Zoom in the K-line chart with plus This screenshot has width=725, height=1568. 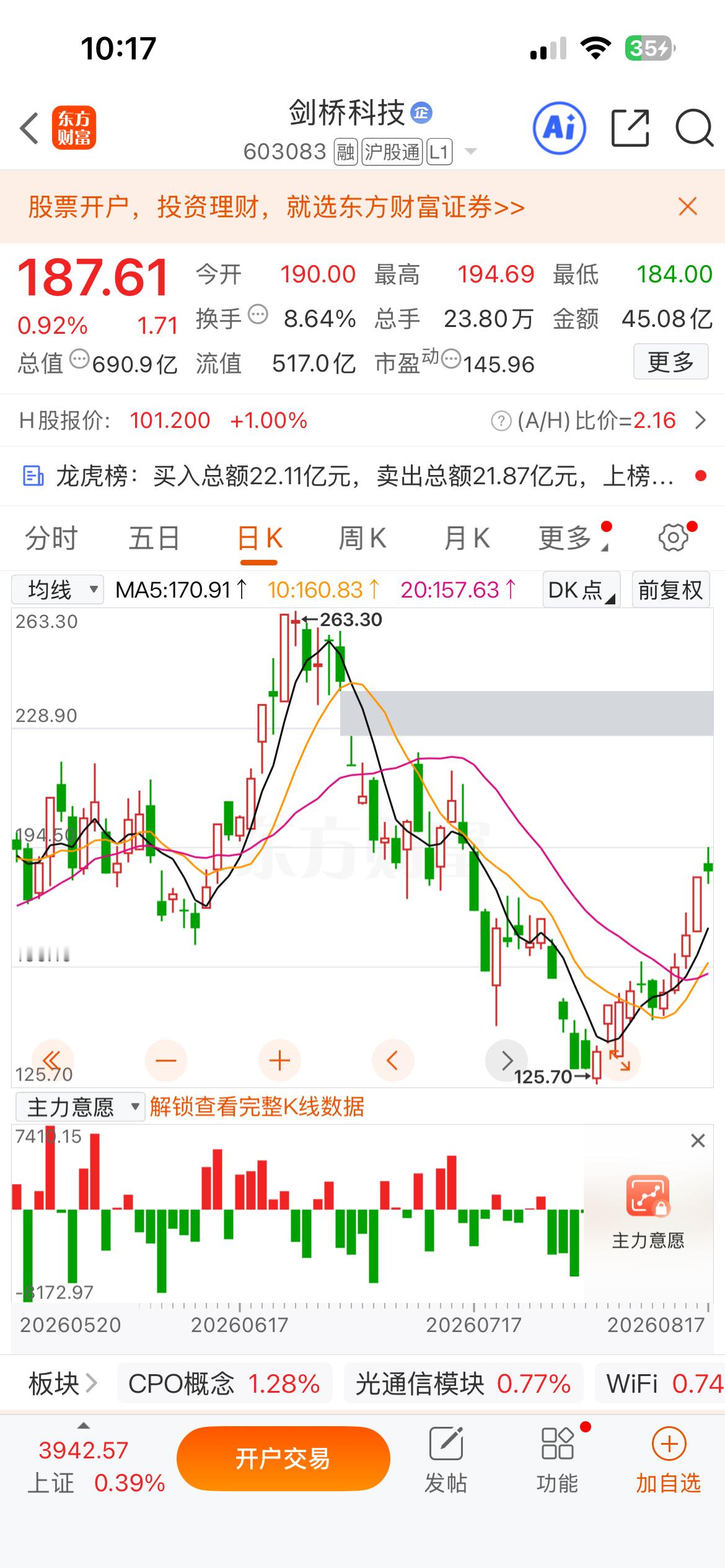(279, 1061)
